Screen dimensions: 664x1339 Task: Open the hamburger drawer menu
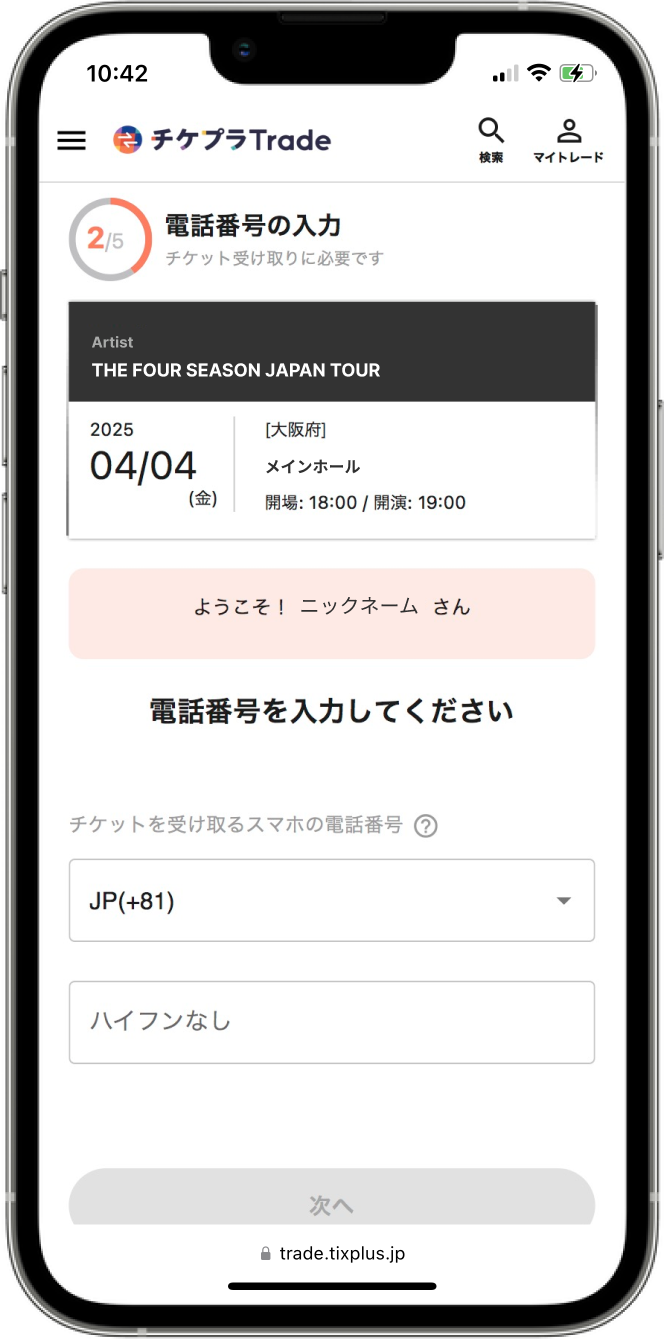coord(72,141)
